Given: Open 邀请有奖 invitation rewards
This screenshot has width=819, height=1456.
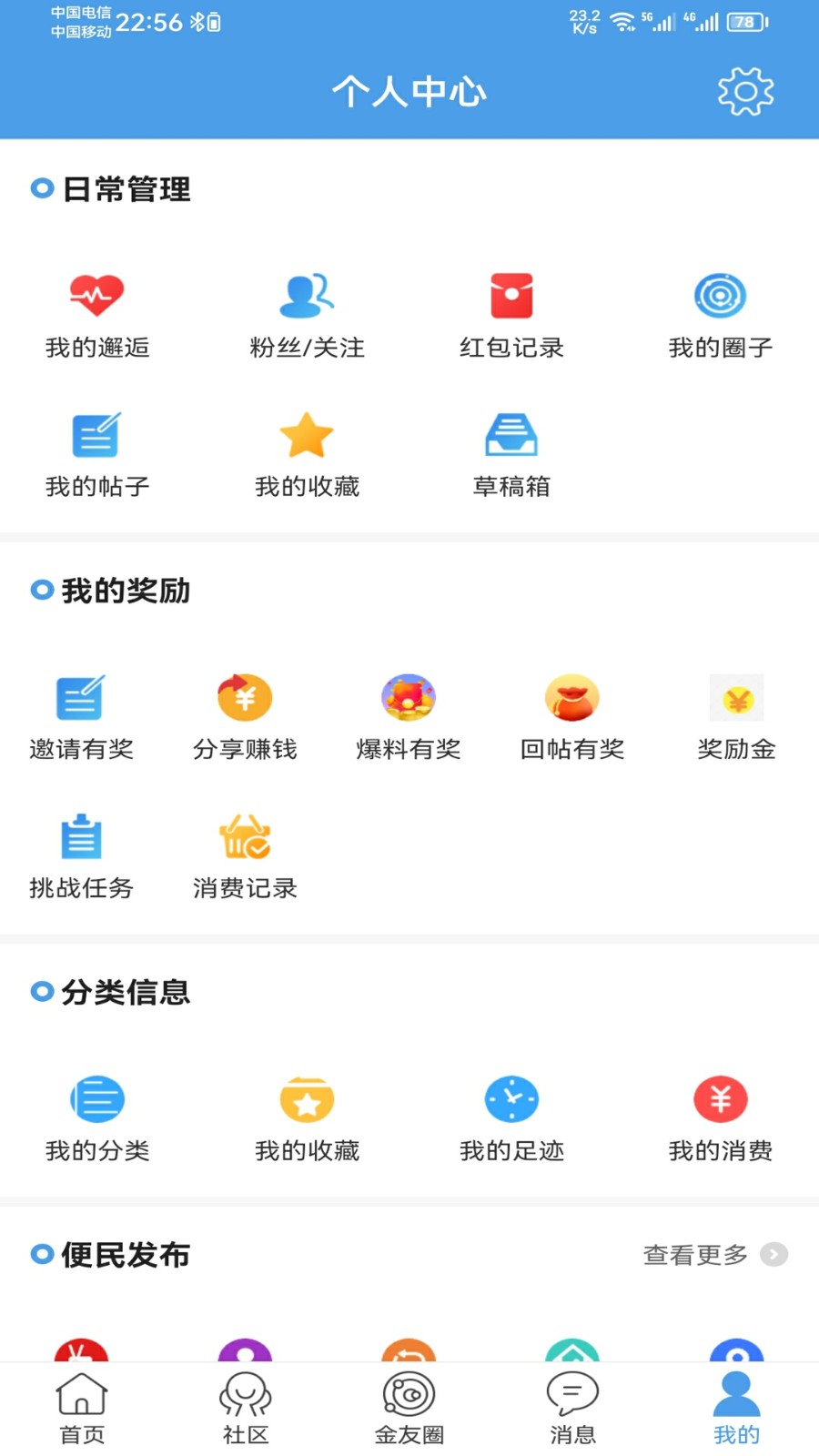Looking at the screenshot, I should [x=81, y=716].
